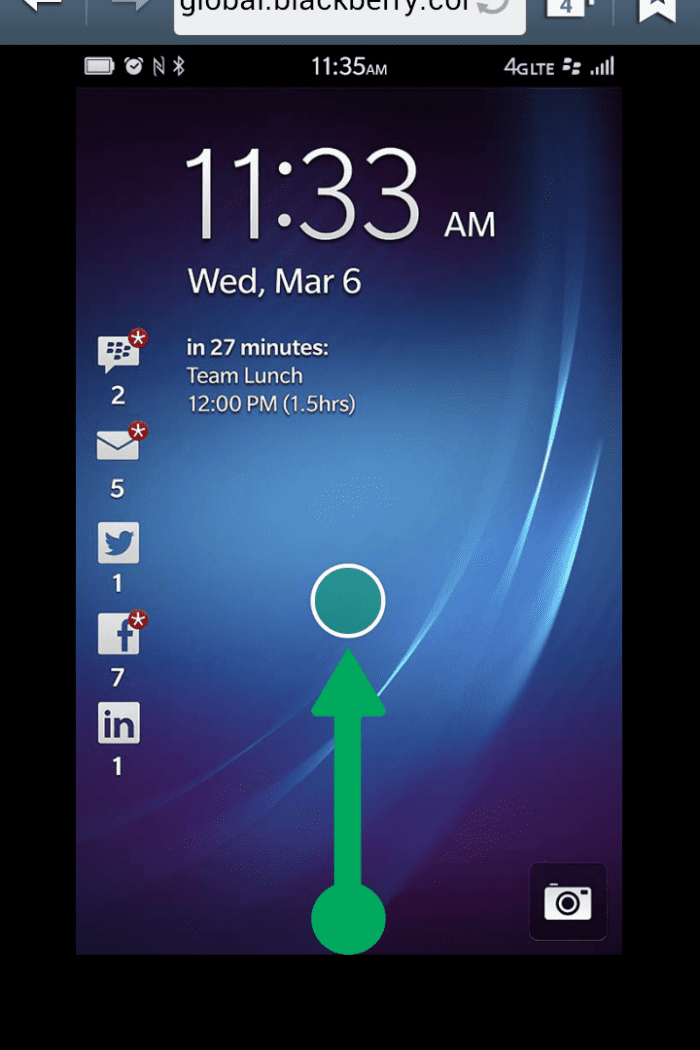This screenshot has height=1050, width=700.
Task: Open the browser bookmarks
Action: pos(657,10)
